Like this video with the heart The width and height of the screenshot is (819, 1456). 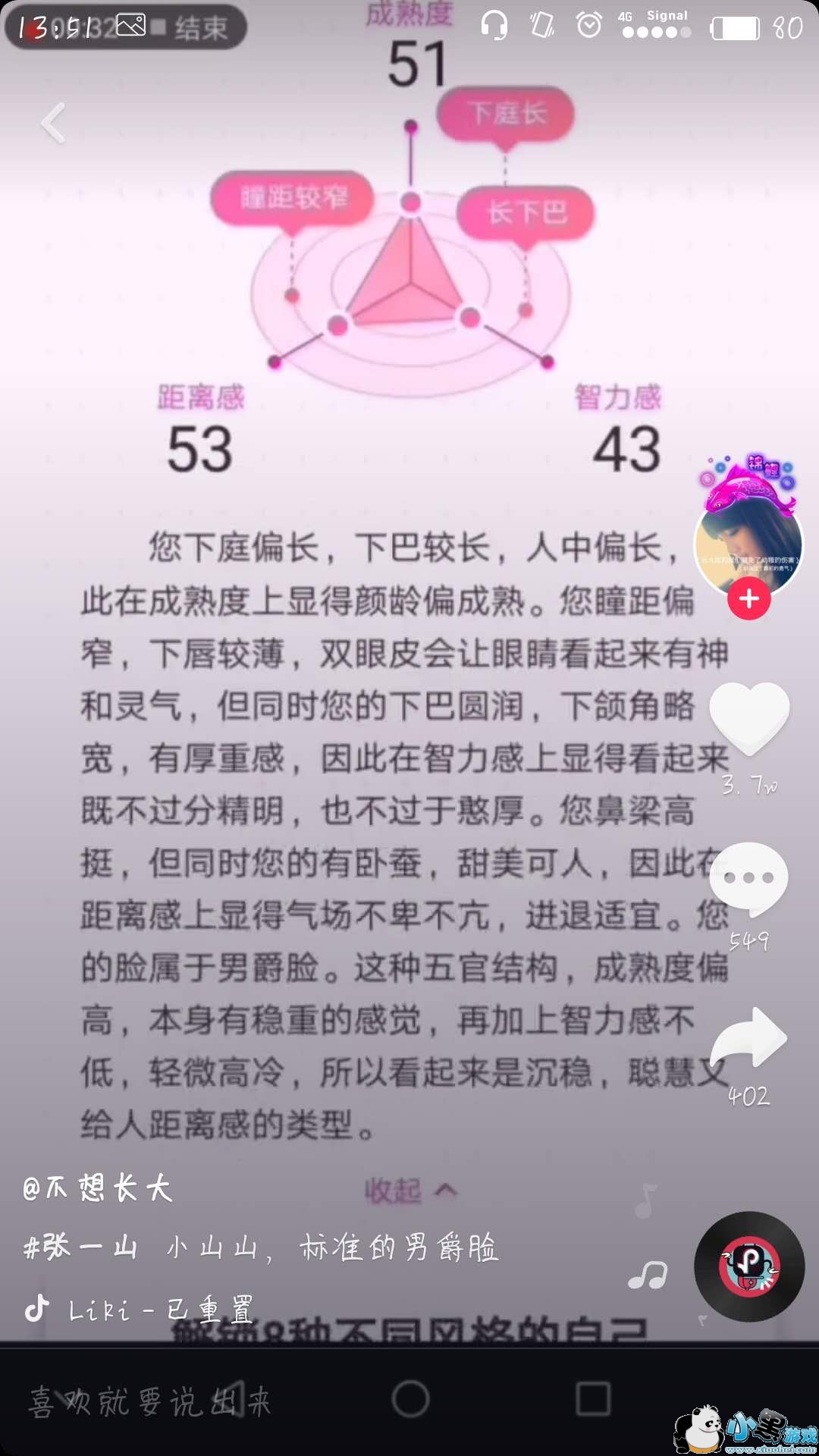click(749, 717)
